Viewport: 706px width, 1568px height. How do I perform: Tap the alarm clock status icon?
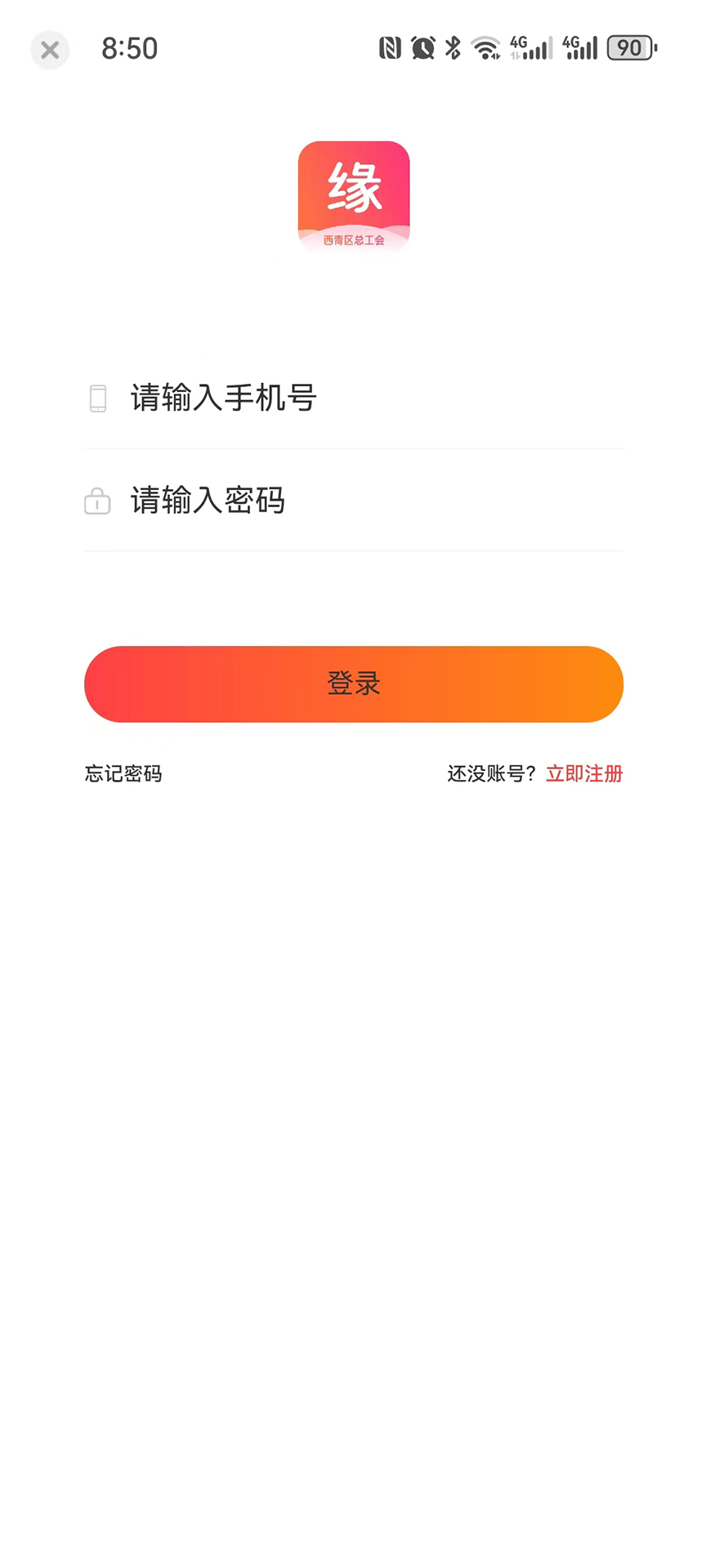(x=422, y=49)
